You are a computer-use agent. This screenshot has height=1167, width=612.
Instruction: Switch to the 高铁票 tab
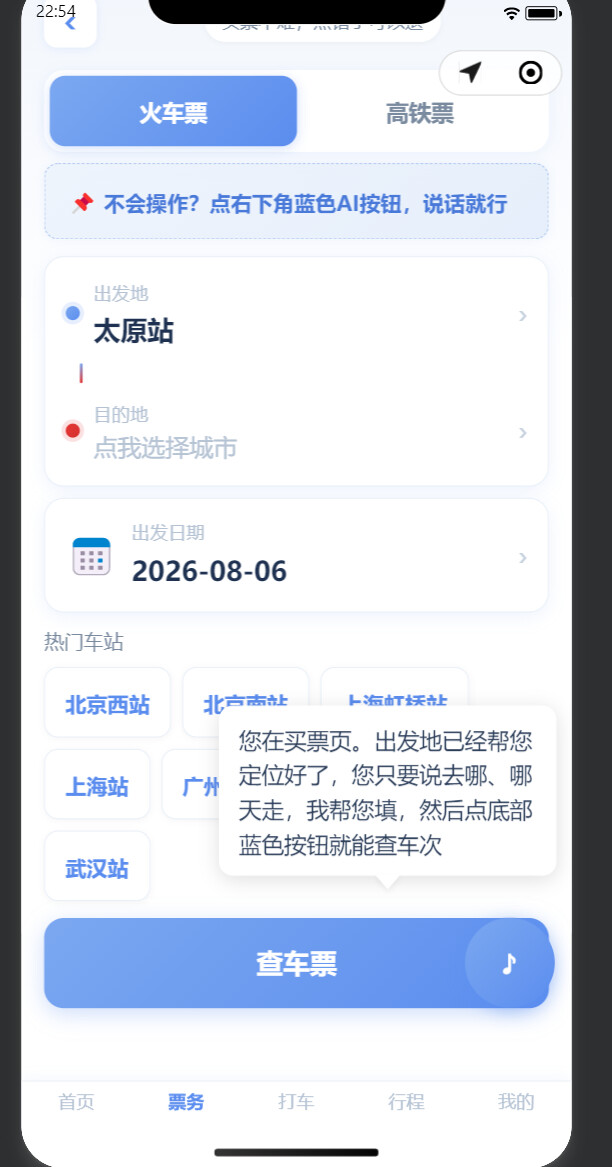click(420, 113)
